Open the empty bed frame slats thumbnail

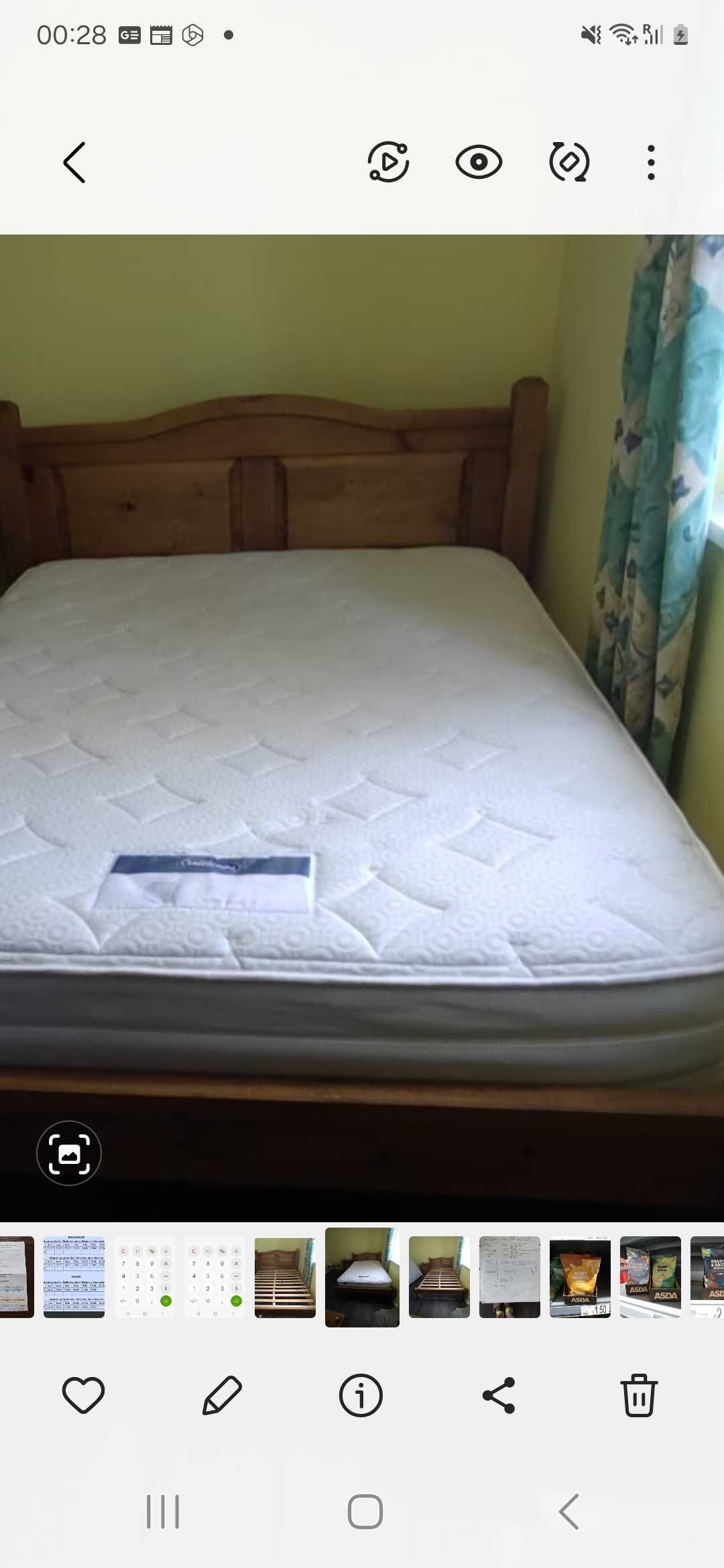[x=285, y=1277]
